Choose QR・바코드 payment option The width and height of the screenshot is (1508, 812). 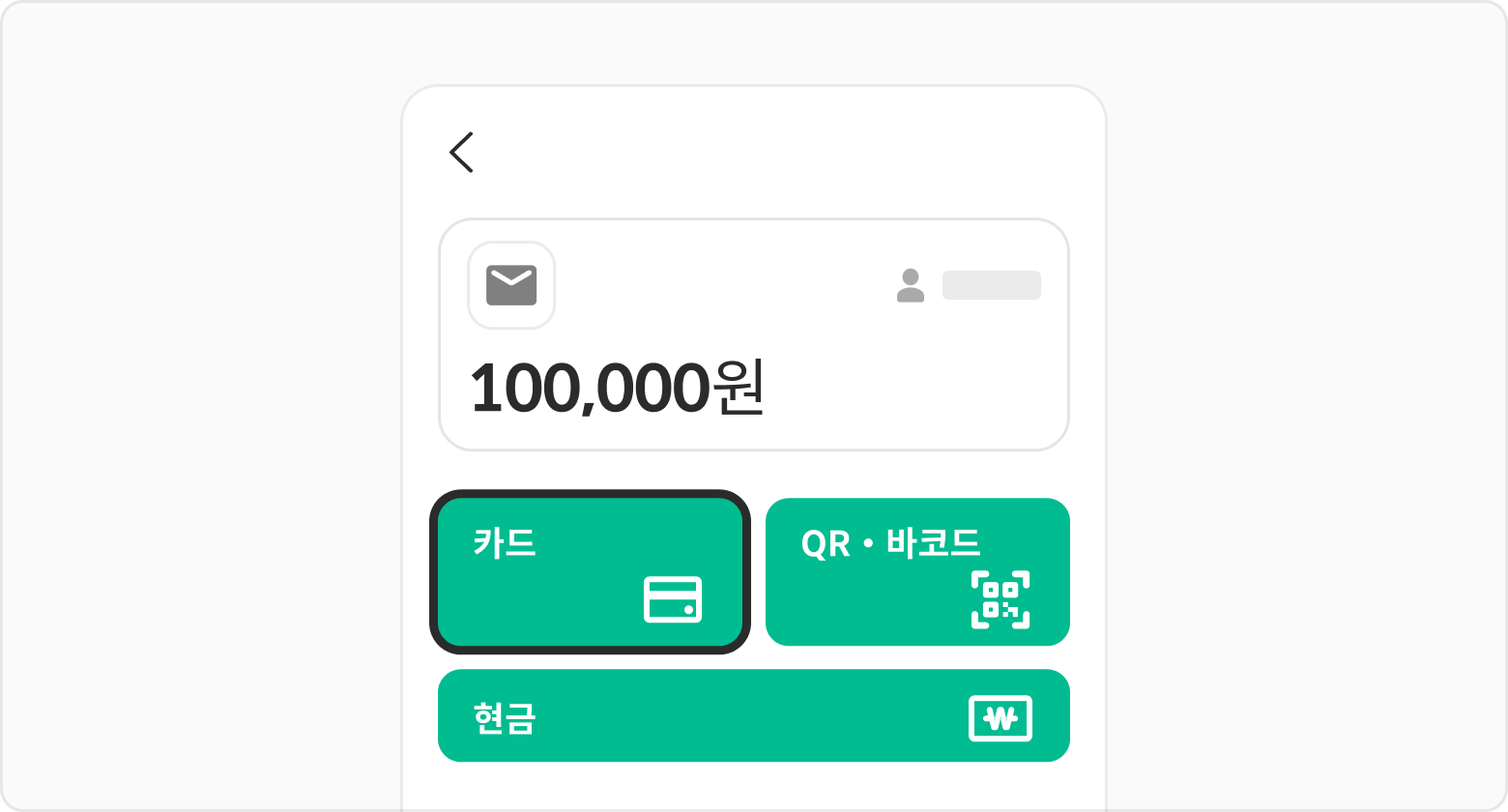[x=917, y=572]
